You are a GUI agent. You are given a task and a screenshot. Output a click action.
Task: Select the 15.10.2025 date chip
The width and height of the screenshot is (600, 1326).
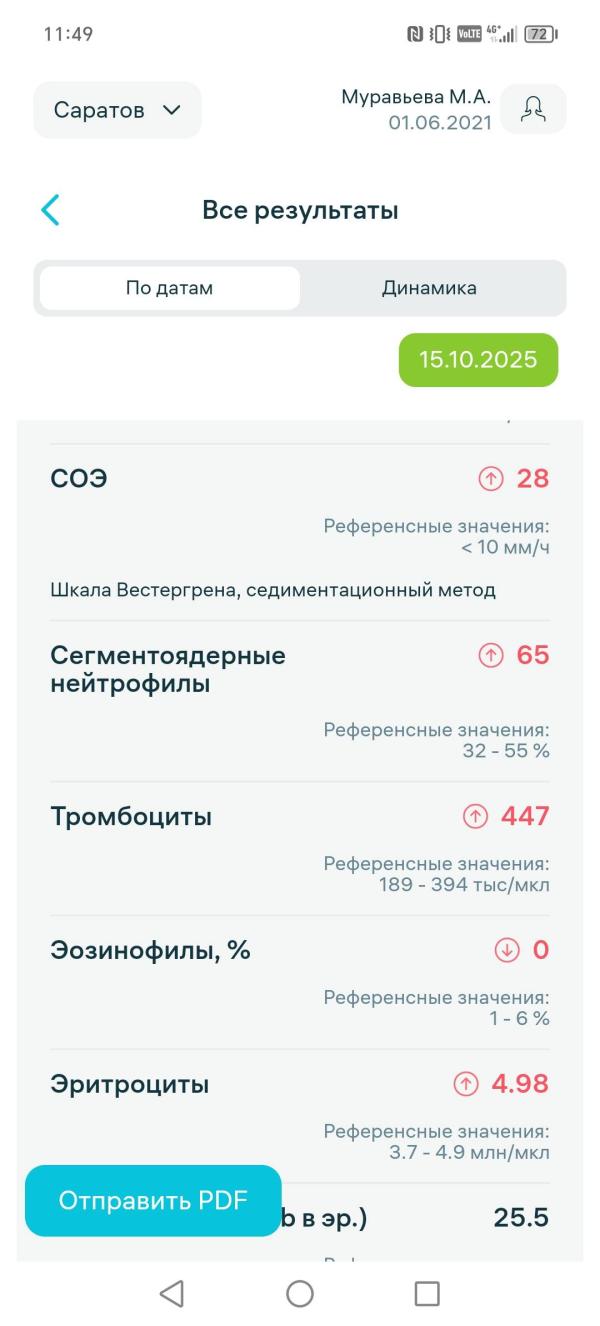tap(478, 360)
